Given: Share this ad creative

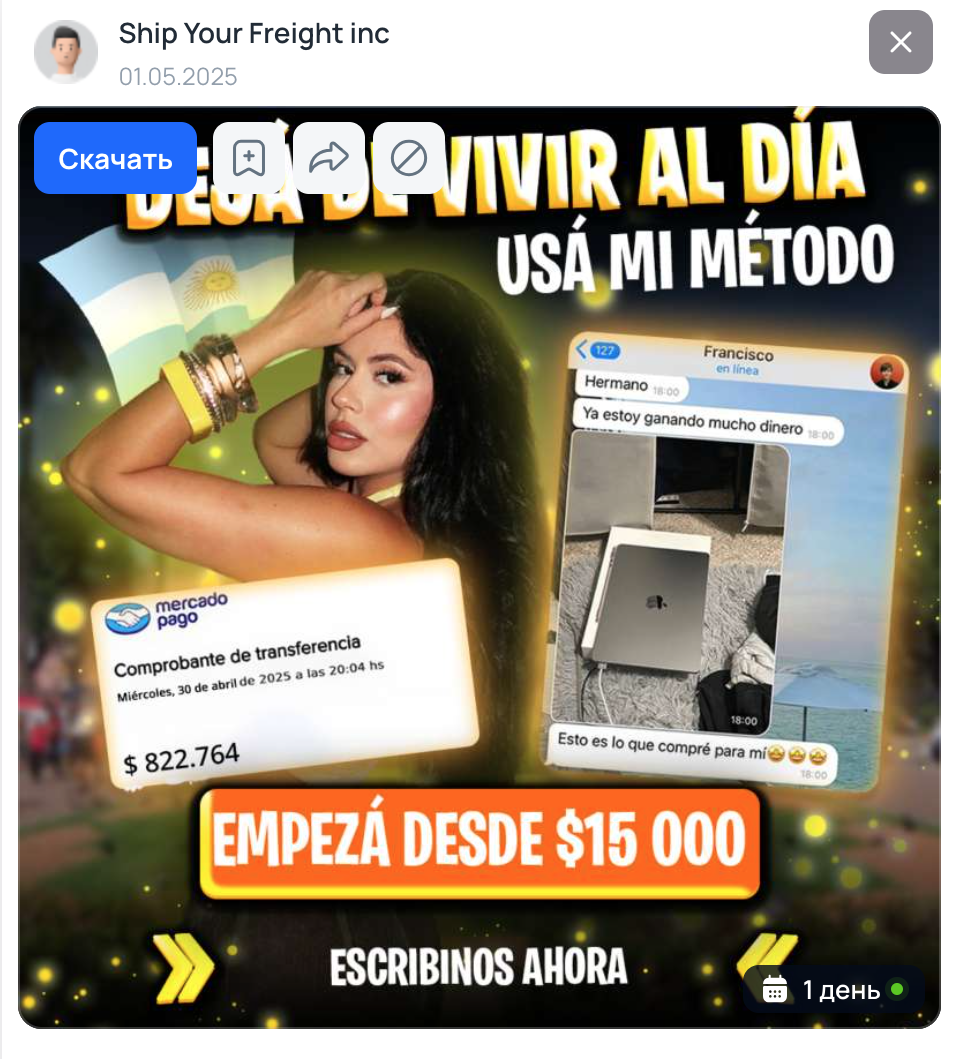Looking at the screenshot, I should tap(329, 158).
